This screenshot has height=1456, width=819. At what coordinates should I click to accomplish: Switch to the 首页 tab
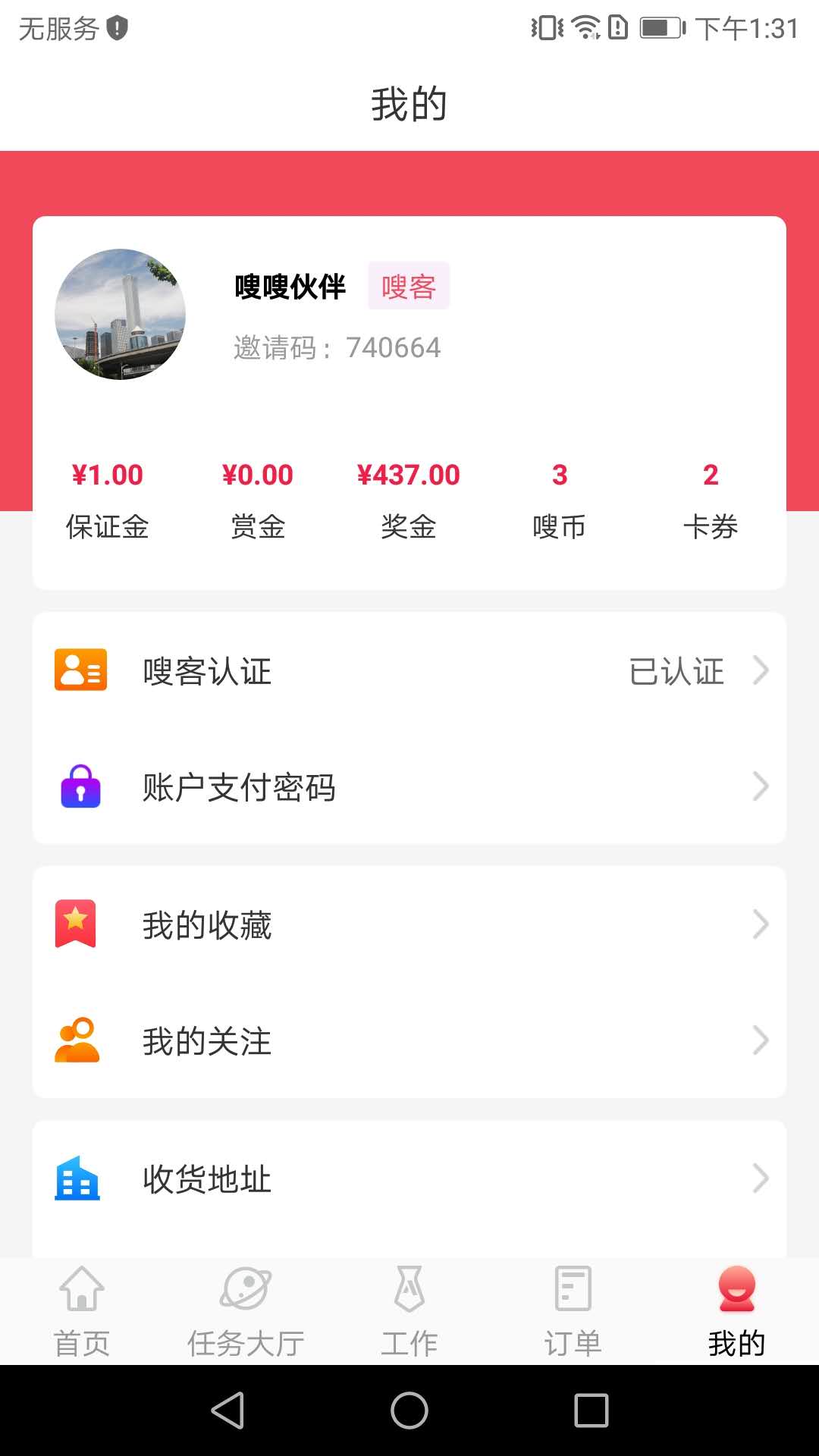click(82, 1311)
